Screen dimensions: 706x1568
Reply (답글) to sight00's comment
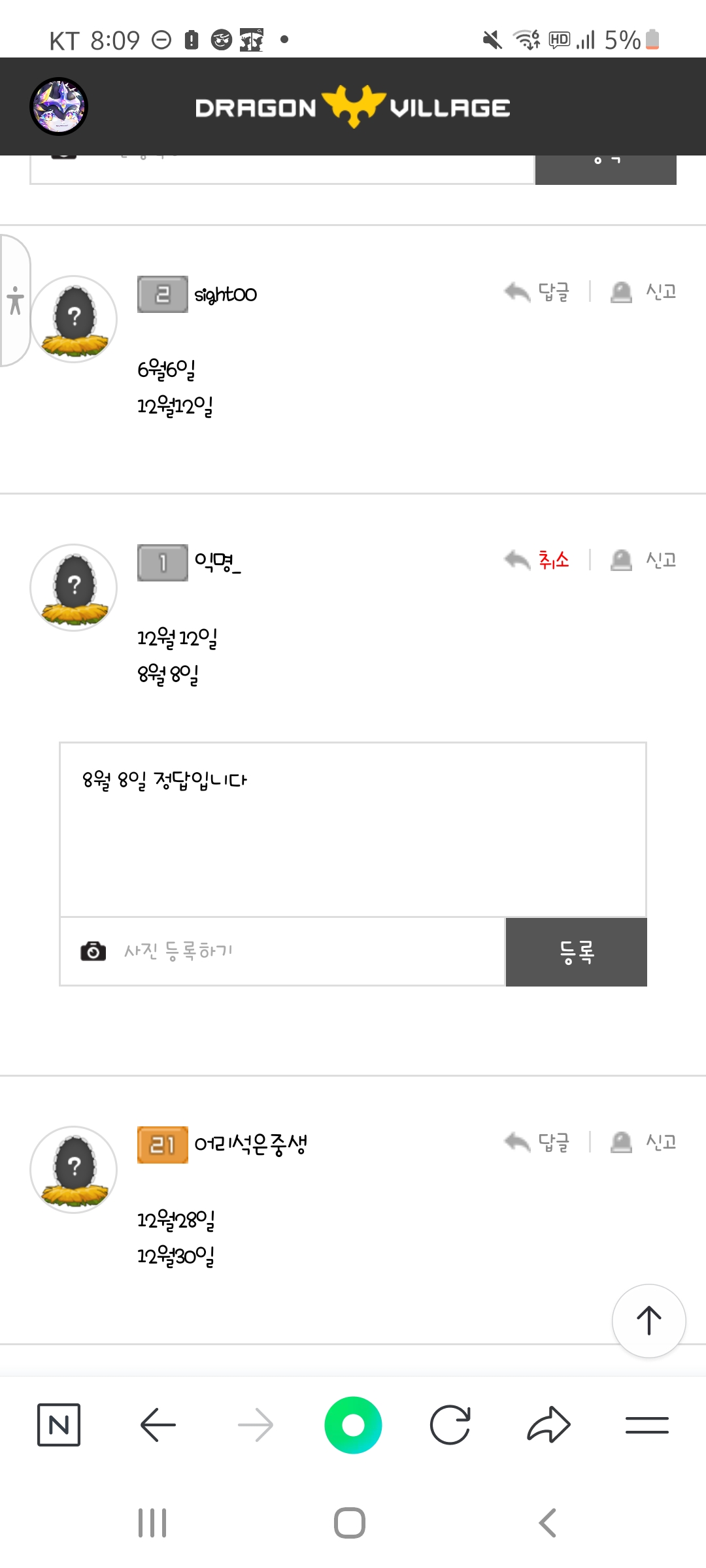[x=538, y=292]
